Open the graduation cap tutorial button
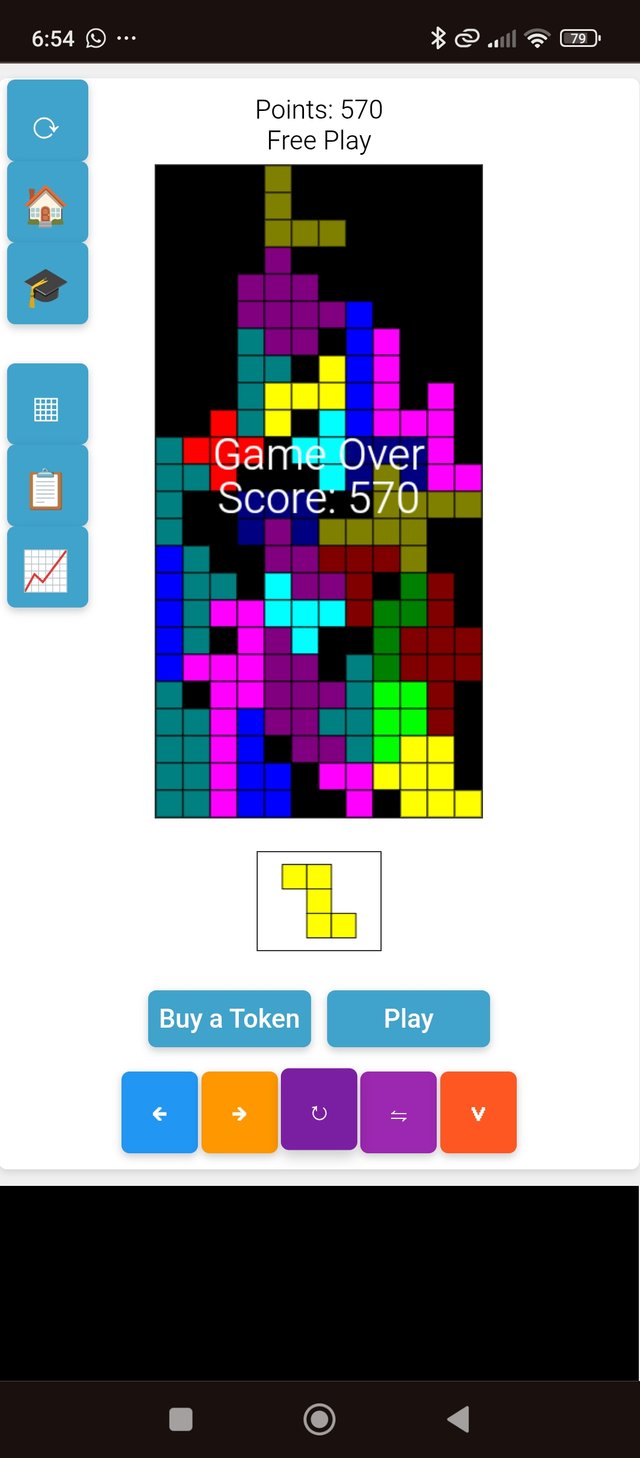This screenshot has width=640, height=1458. point(47,285)
